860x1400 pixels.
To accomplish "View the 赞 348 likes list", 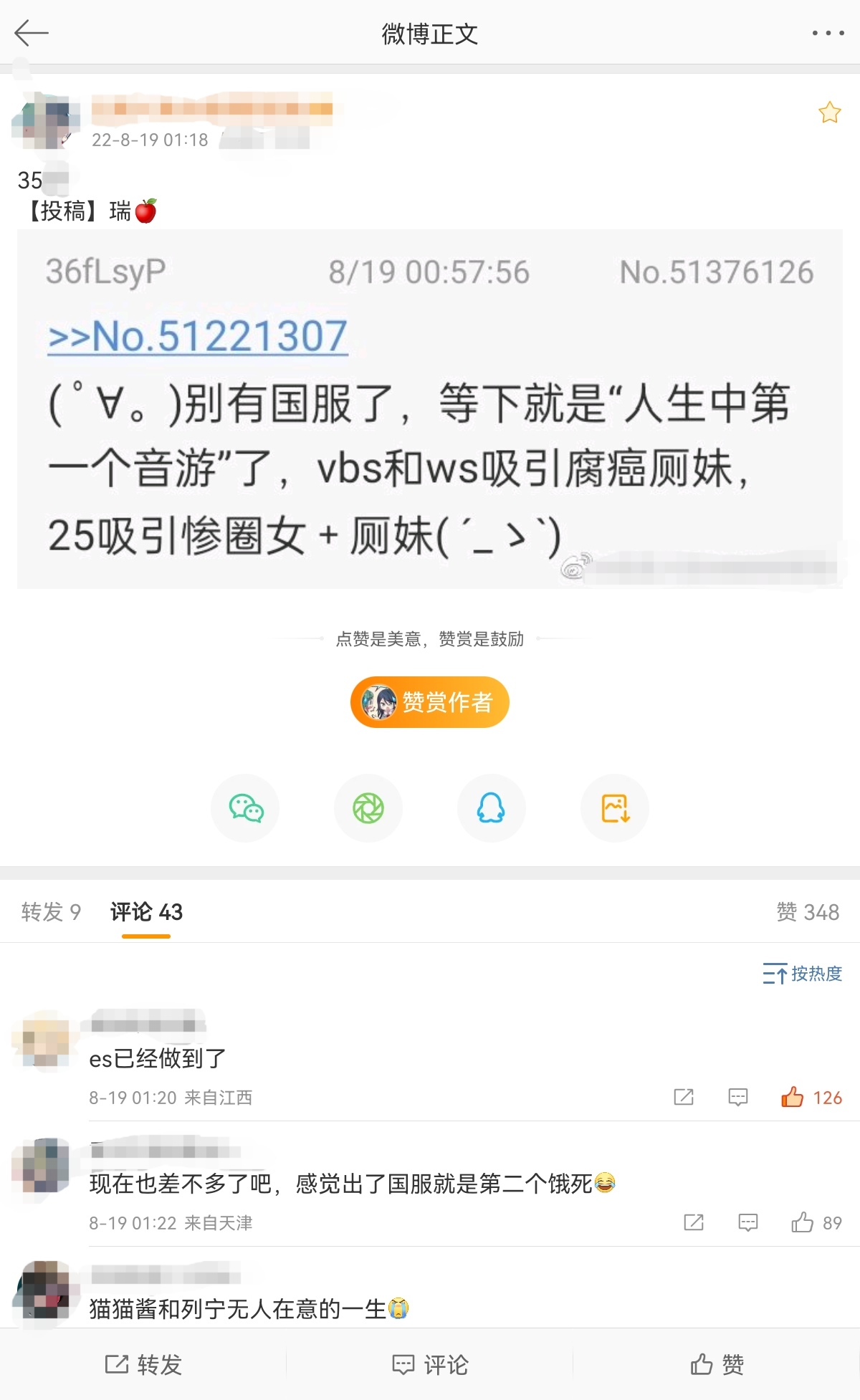I will coord(808,911).
